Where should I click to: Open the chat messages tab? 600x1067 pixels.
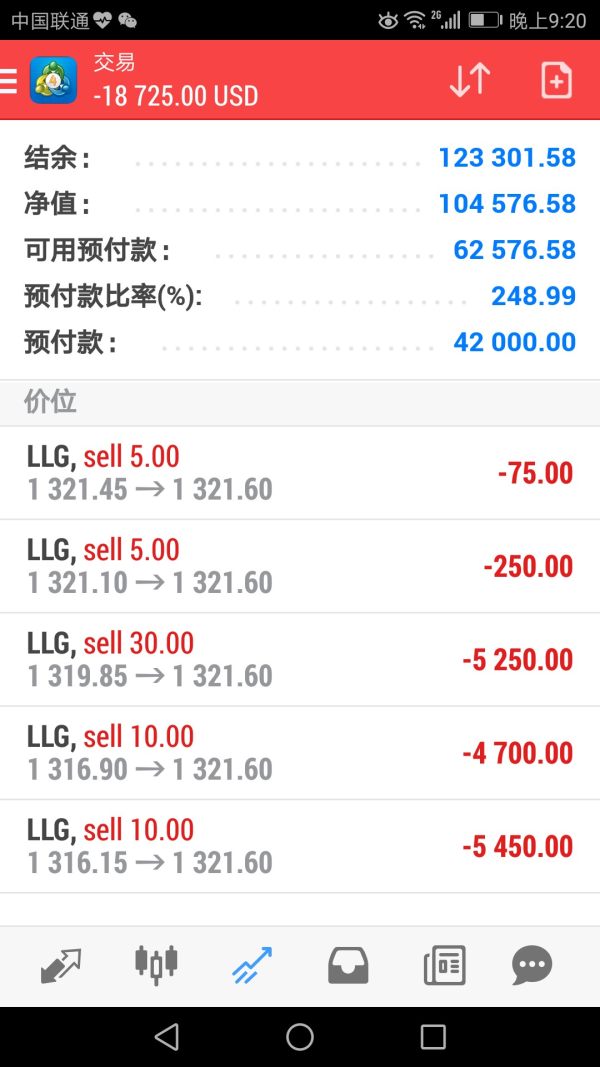tap(532, 965)
